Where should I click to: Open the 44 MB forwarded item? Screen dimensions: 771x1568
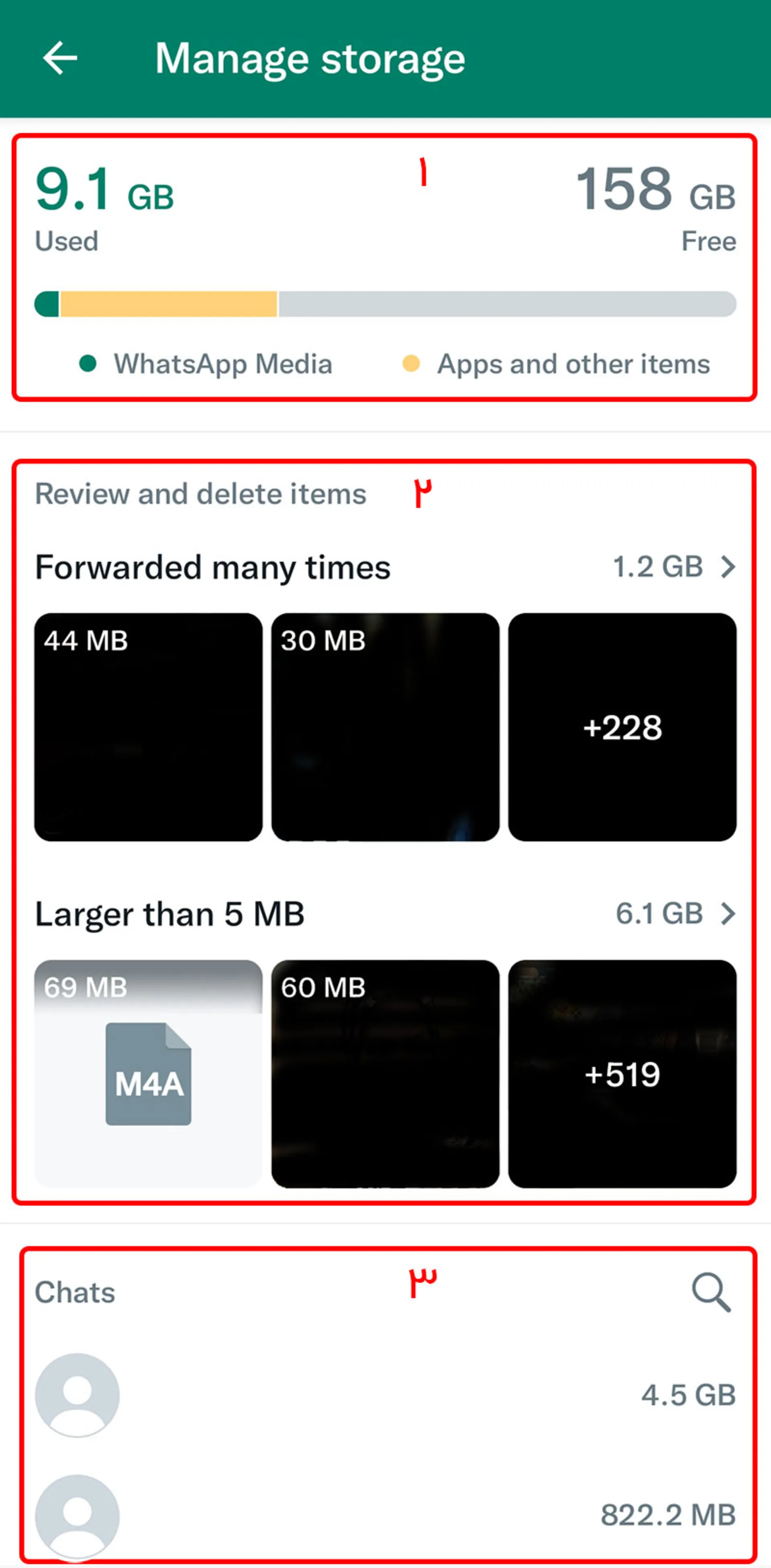coord(148,727)
